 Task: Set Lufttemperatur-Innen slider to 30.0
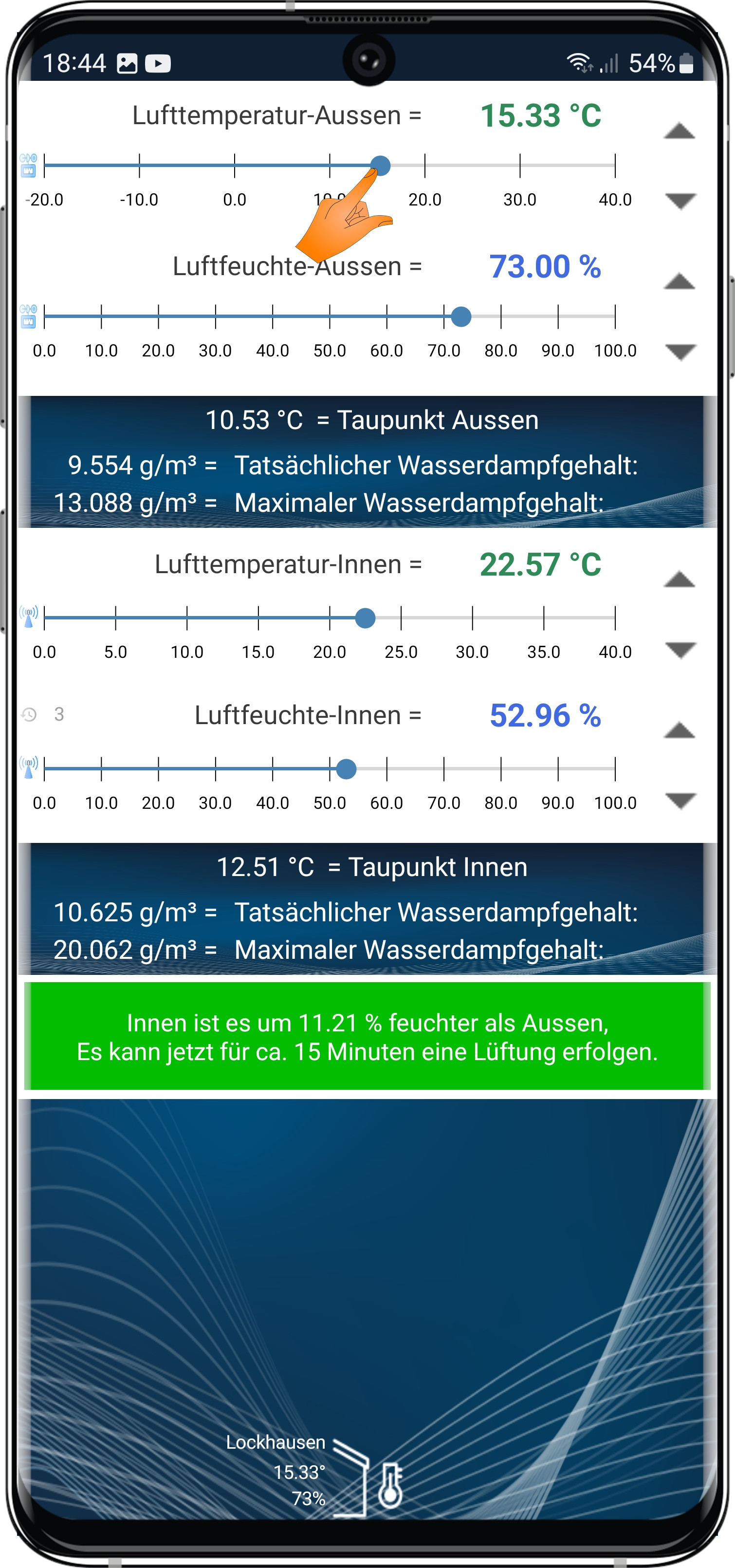tap(472, 618)
